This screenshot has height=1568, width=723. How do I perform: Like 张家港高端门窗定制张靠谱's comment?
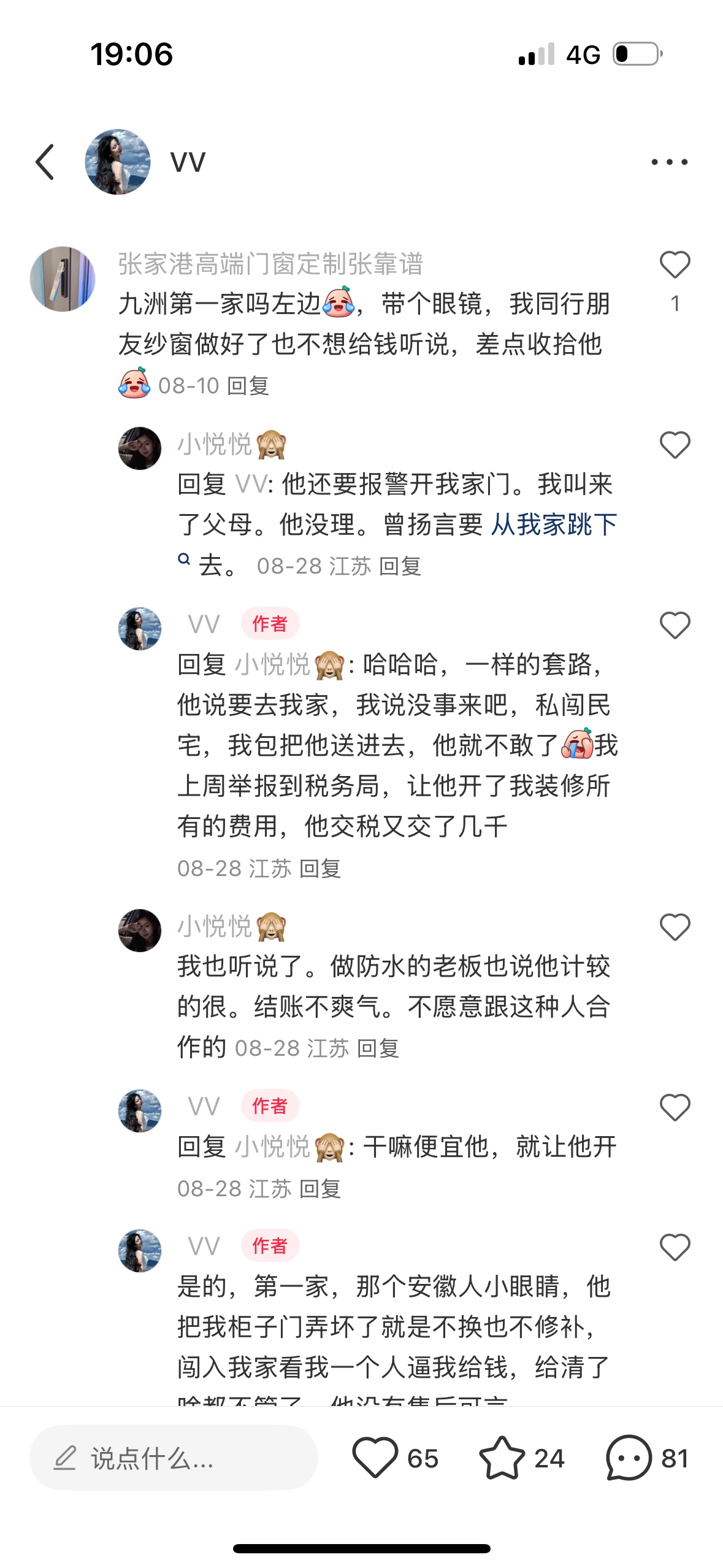[x=675, y=265]
